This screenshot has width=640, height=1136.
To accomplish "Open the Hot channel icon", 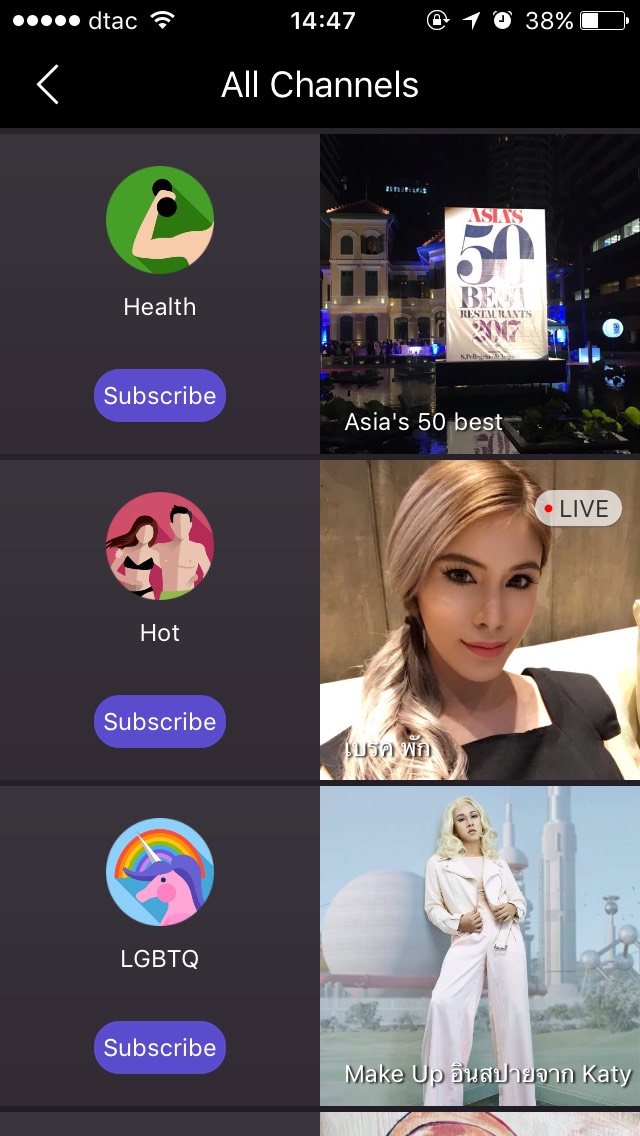I will click(160, 546).
